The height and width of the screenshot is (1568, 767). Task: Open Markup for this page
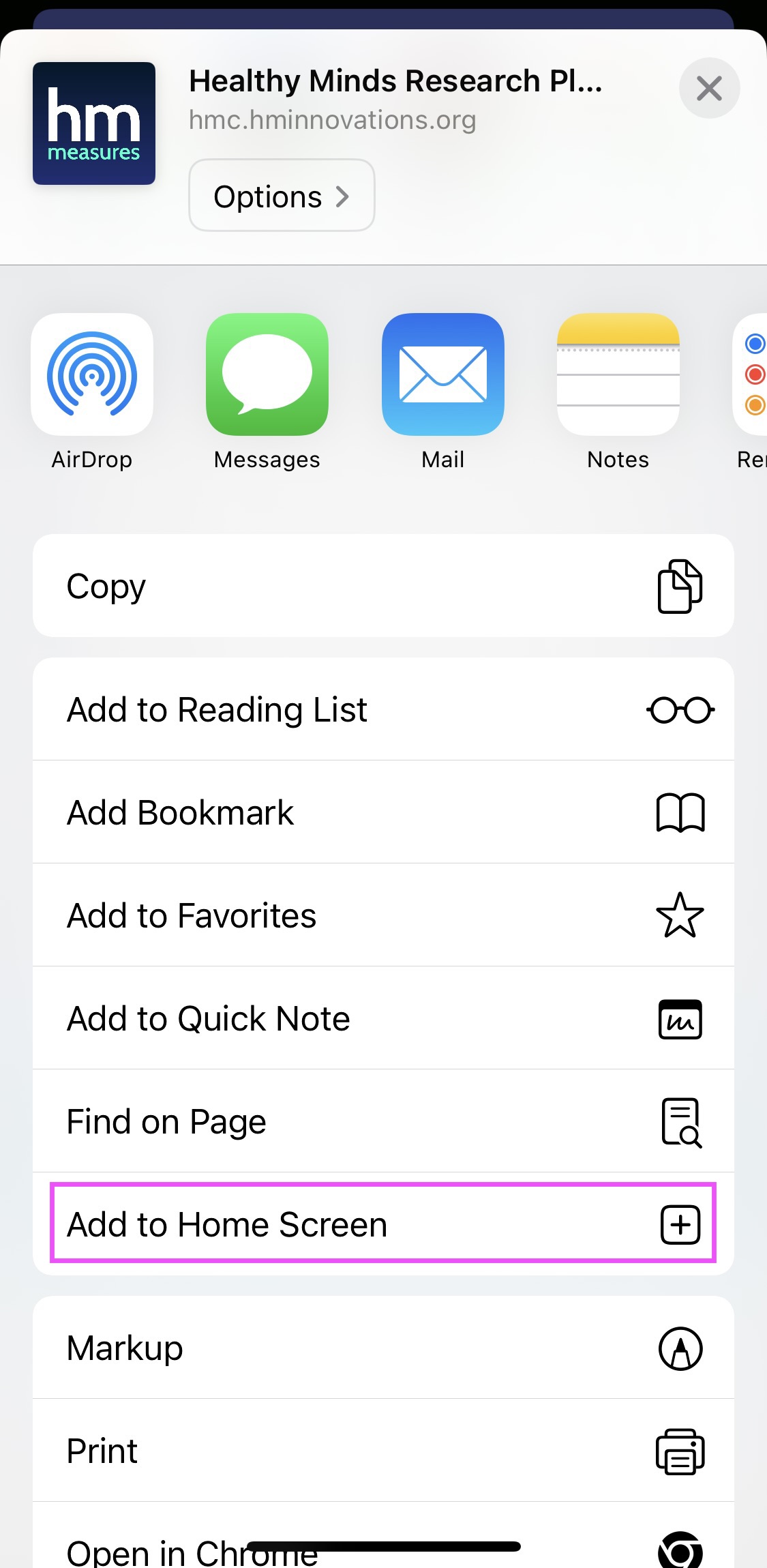[383, 1348]
